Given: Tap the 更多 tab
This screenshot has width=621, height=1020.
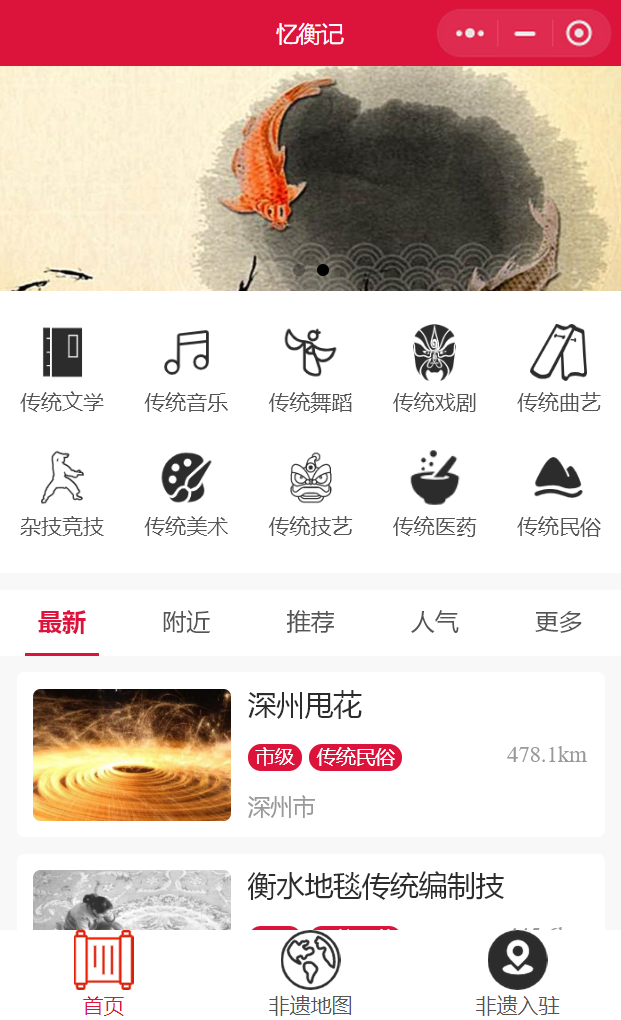Looking at the screenshot, I should tap(559, 623).
